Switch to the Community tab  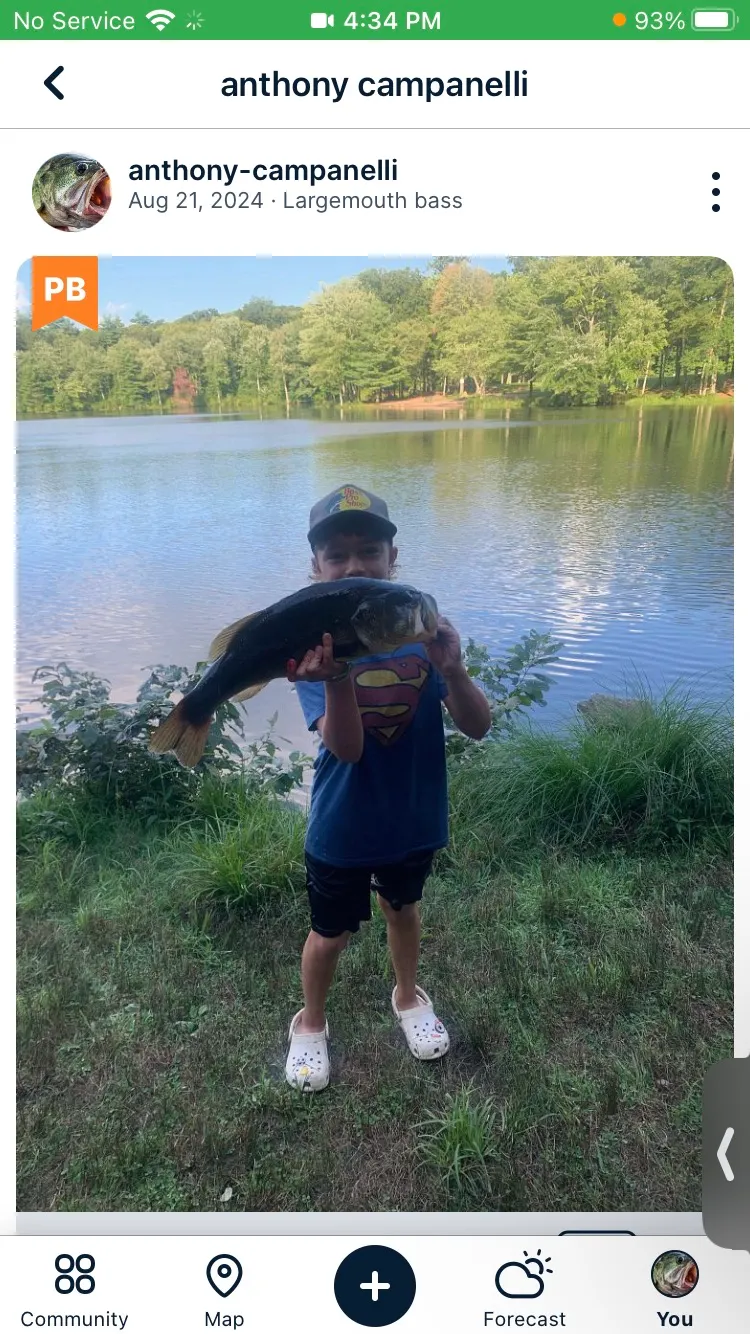point(75,1290)
